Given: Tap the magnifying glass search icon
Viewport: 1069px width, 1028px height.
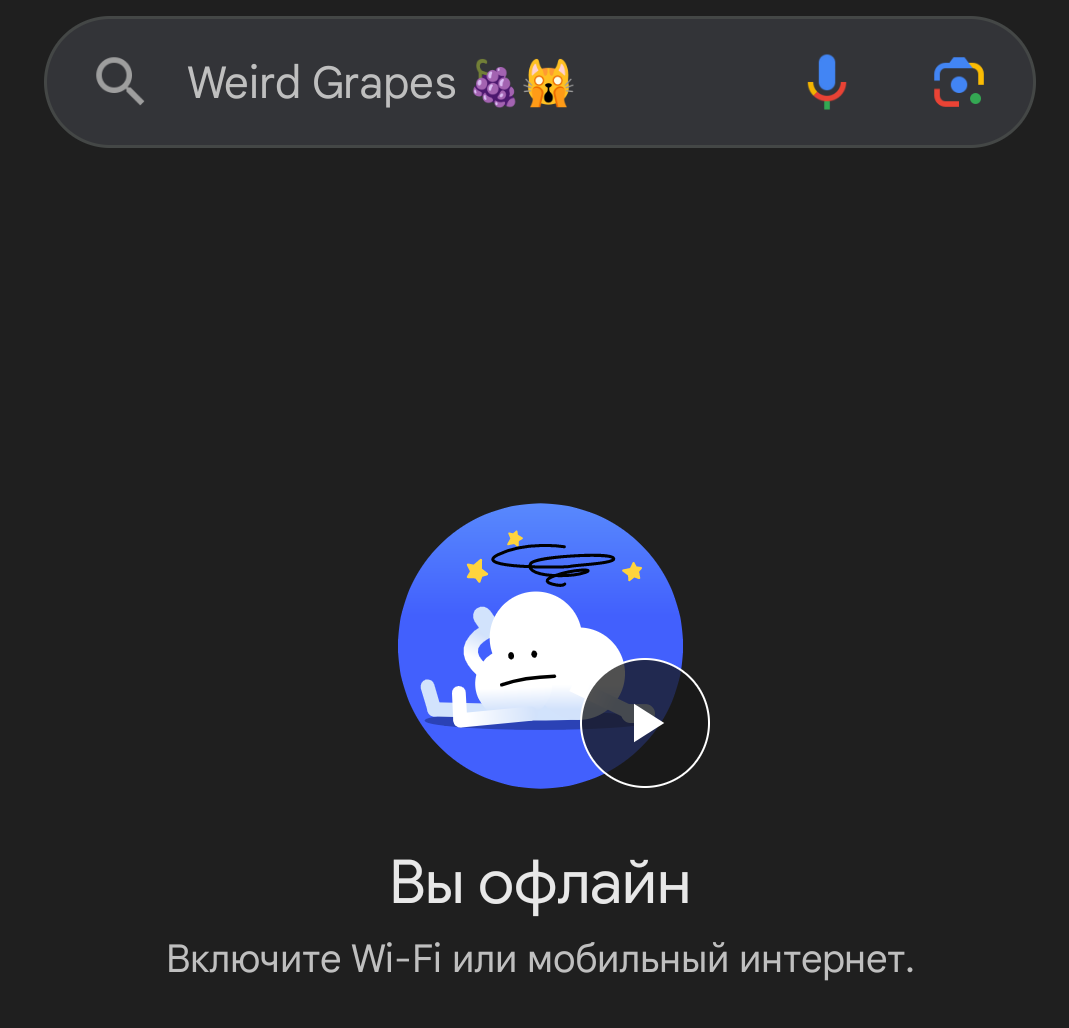Looking at the screenshot, I should 120,81.
